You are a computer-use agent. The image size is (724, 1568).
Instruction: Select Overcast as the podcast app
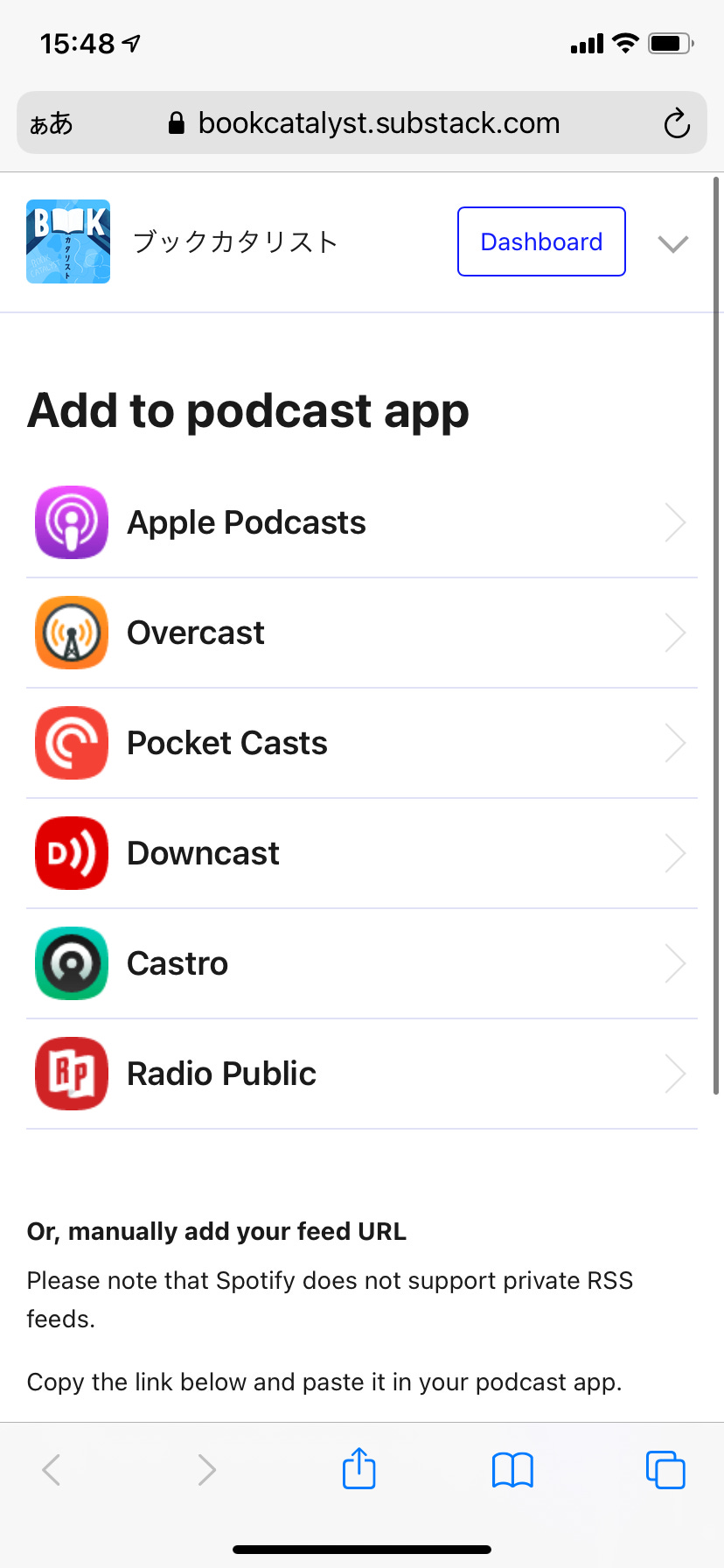click(362, 633)
